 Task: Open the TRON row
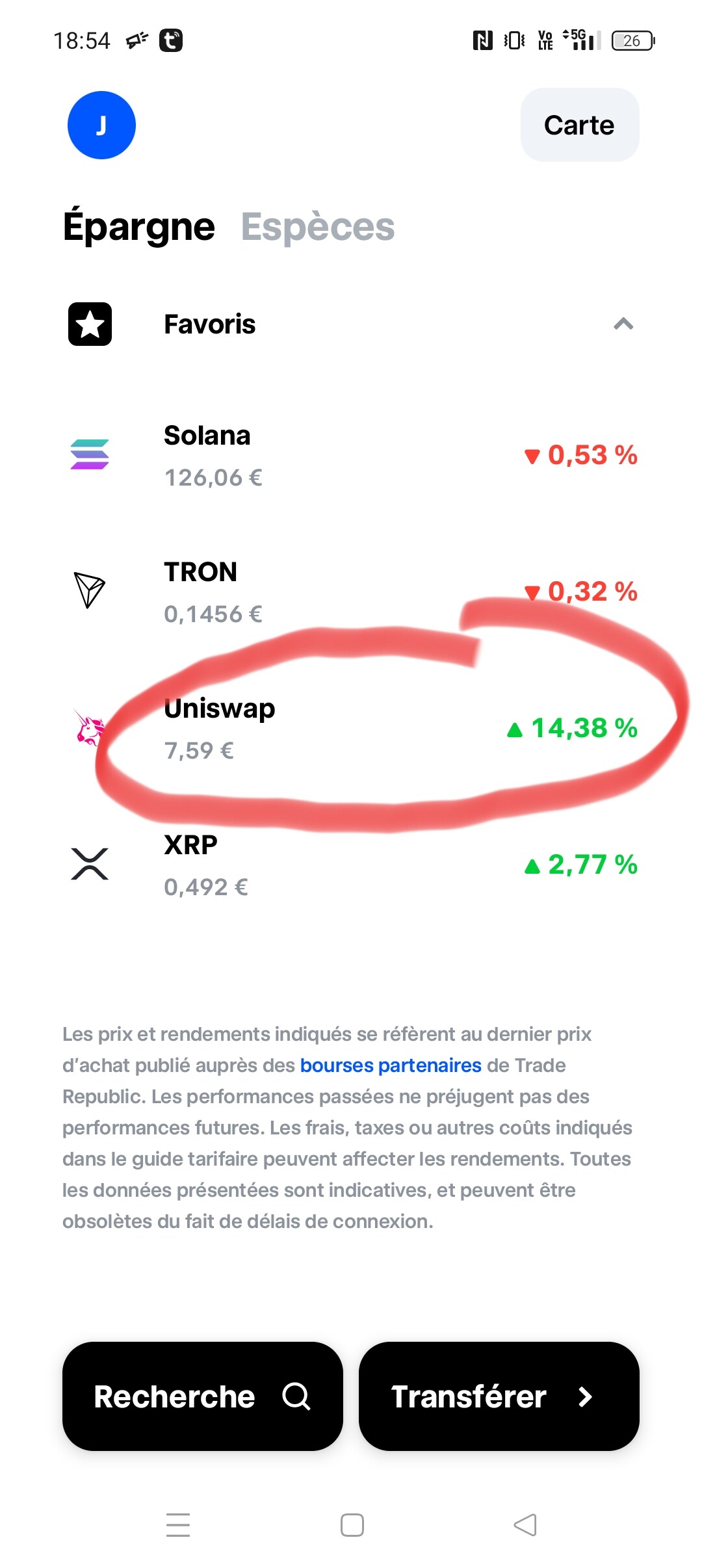[x=351, y=592]
